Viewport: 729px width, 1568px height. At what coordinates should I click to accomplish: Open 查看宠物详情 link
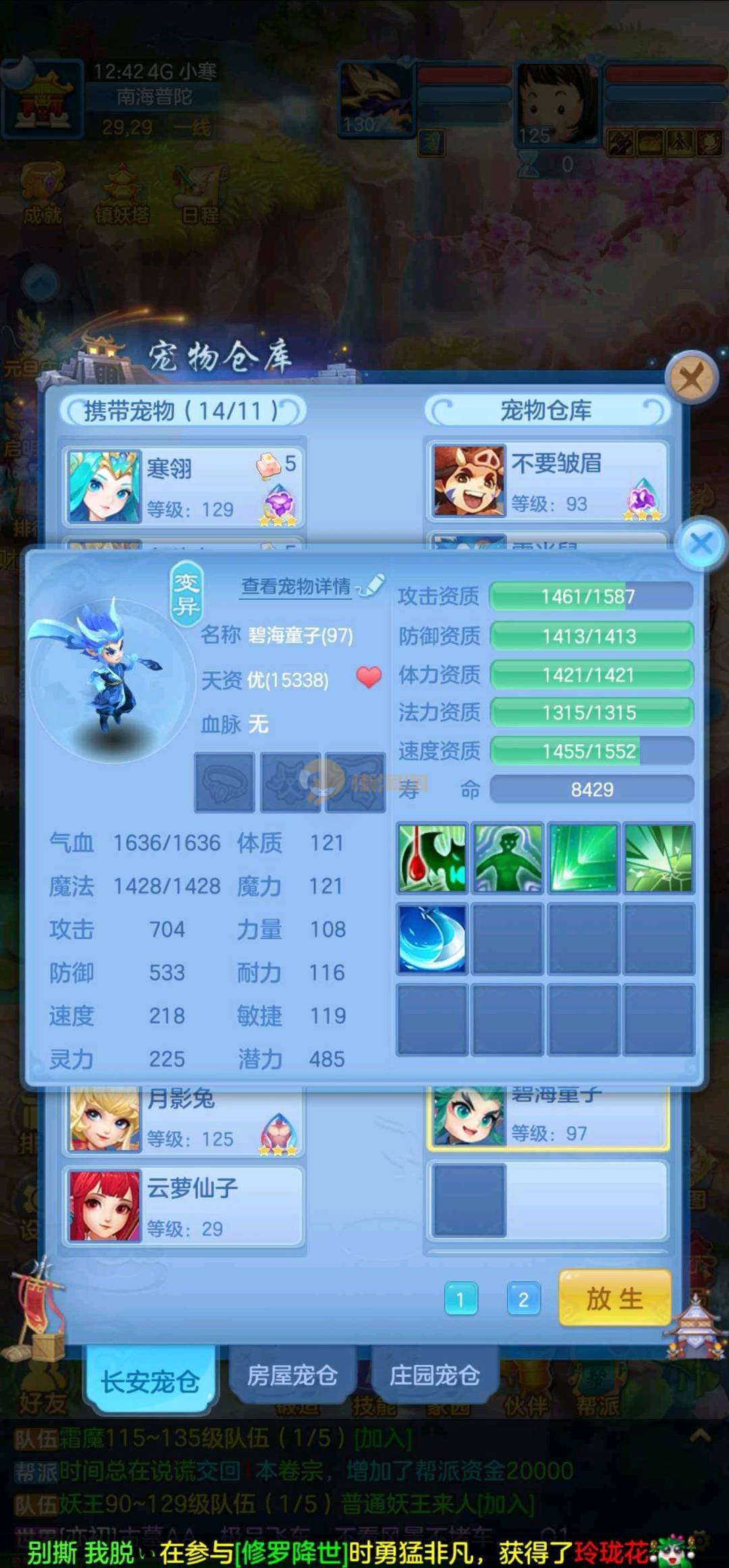[x=296, y=586]
